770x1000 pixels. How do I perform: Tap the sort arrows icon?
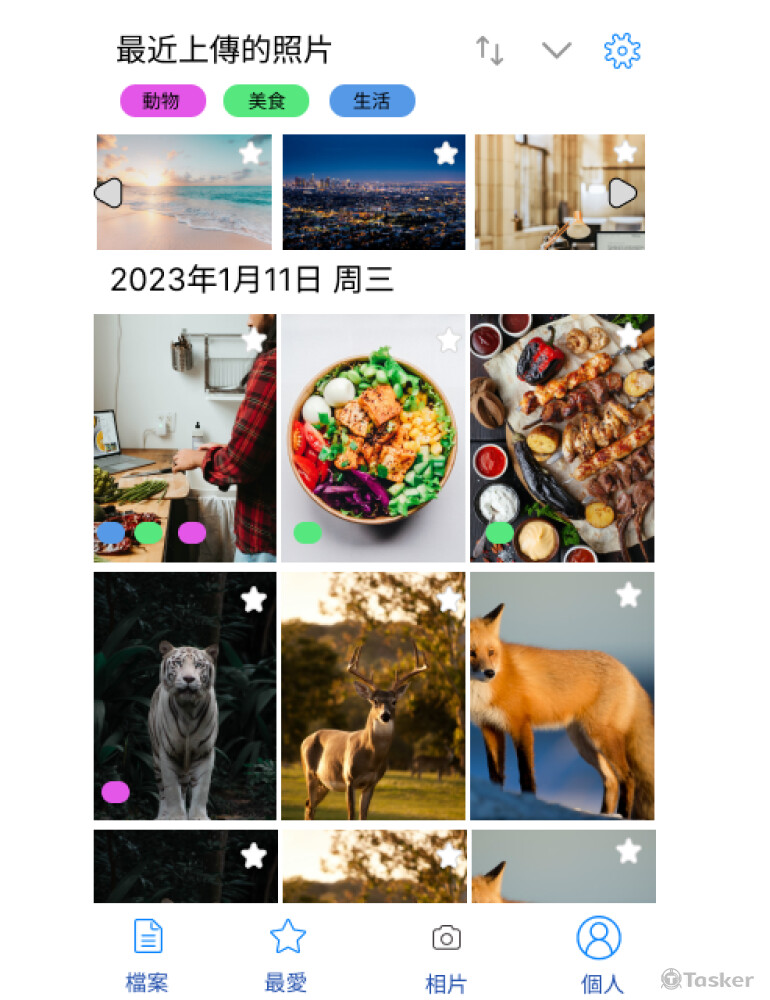coord(489,50)
